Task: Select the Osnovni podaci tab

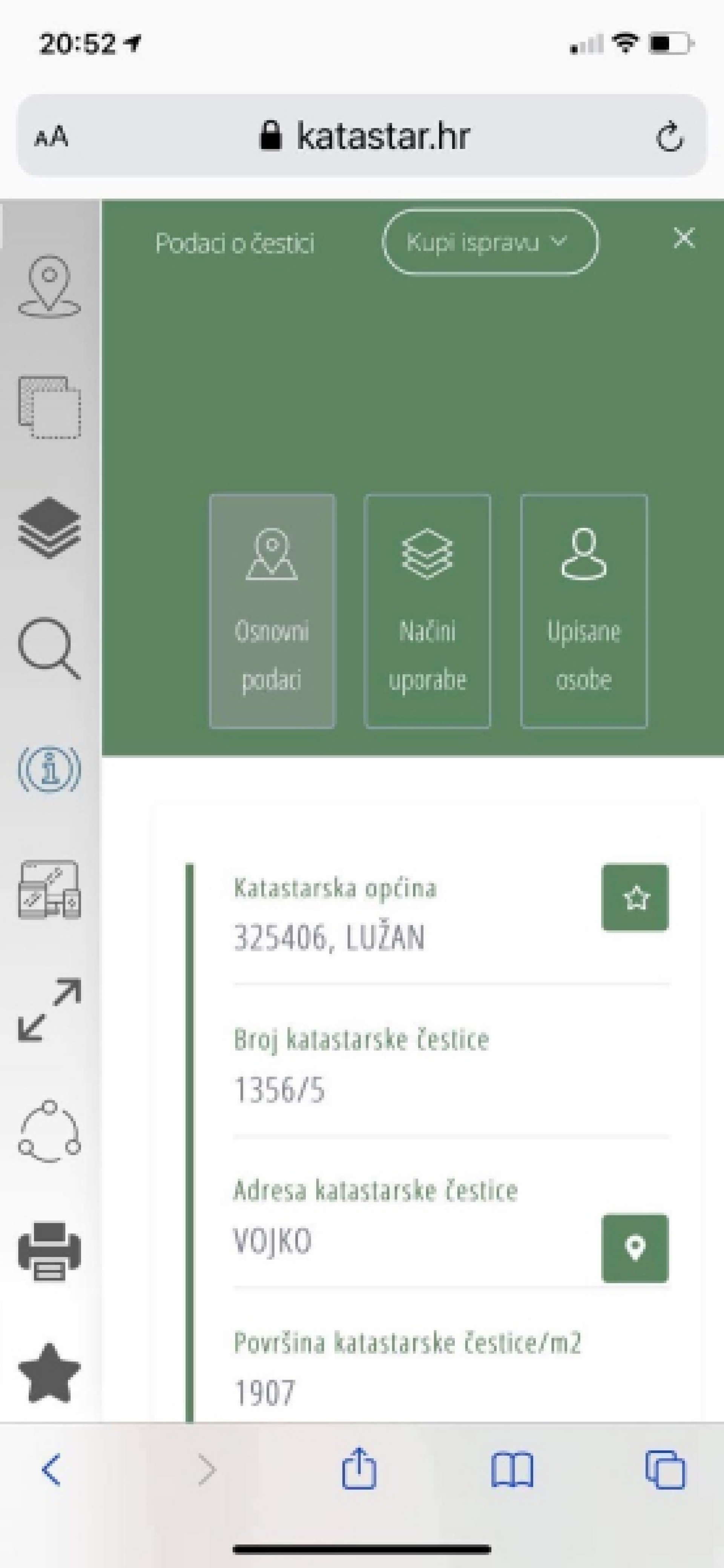Action: click(272, 611)
